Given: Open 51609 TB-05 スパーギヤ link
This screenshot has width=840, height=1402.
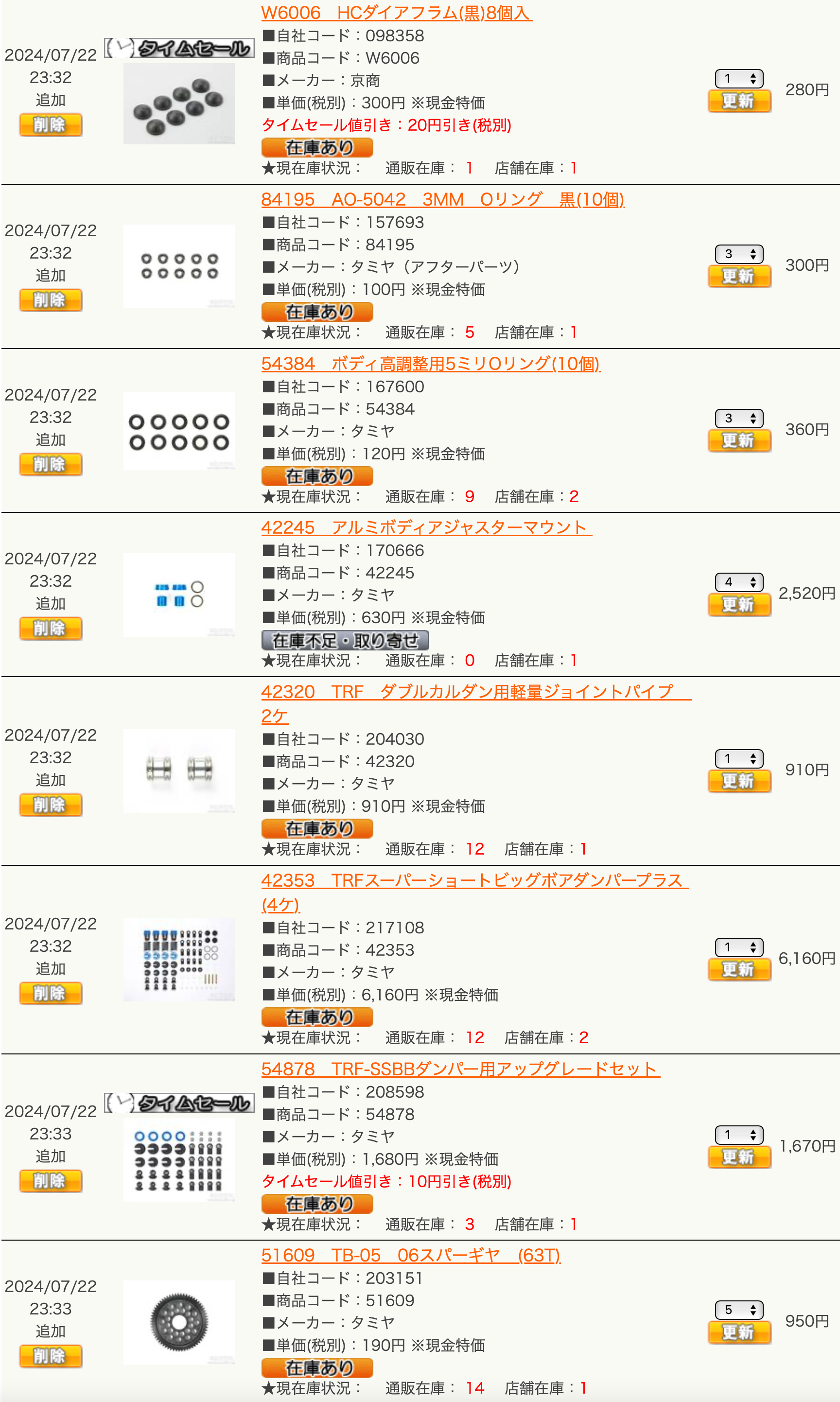Looking at the screenshot, I should click(410, 1255).
